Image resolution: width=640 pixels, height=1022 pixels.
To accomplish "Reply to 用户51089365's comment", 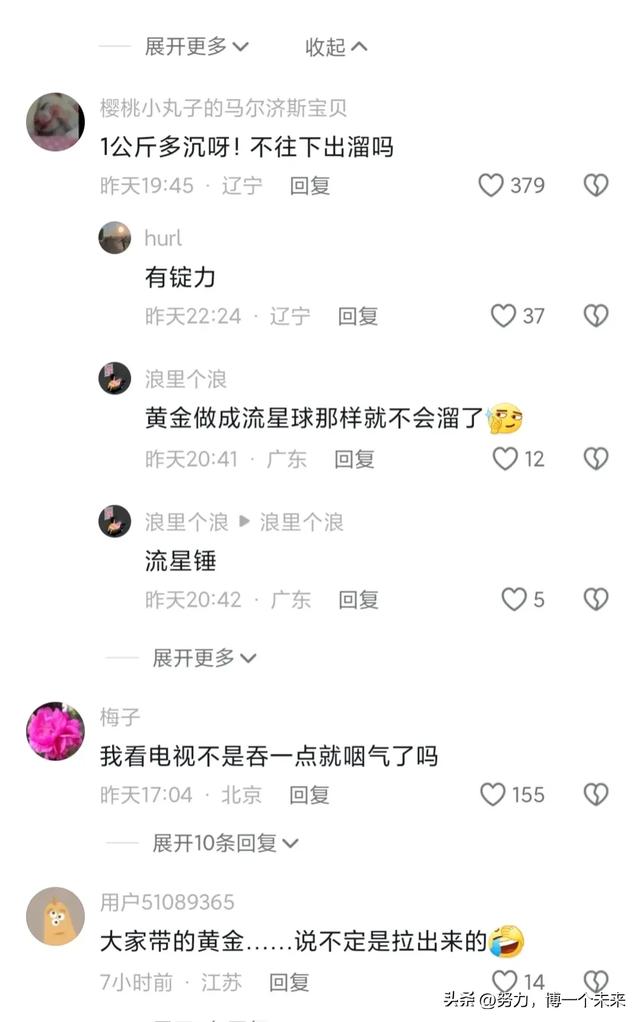I will coord(289,982).
